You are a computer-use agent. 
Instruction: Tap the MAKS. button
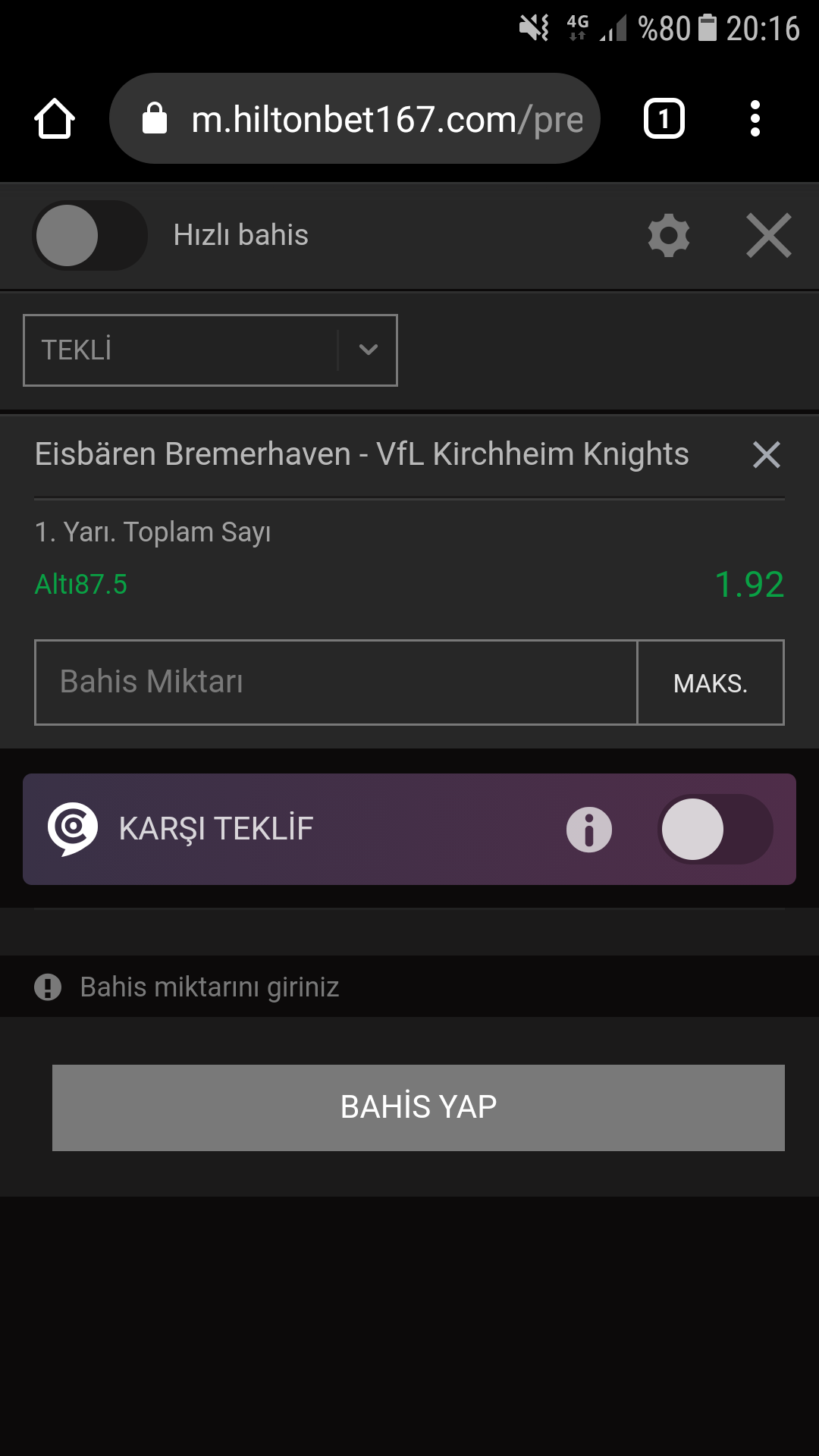tap(711, 682)
